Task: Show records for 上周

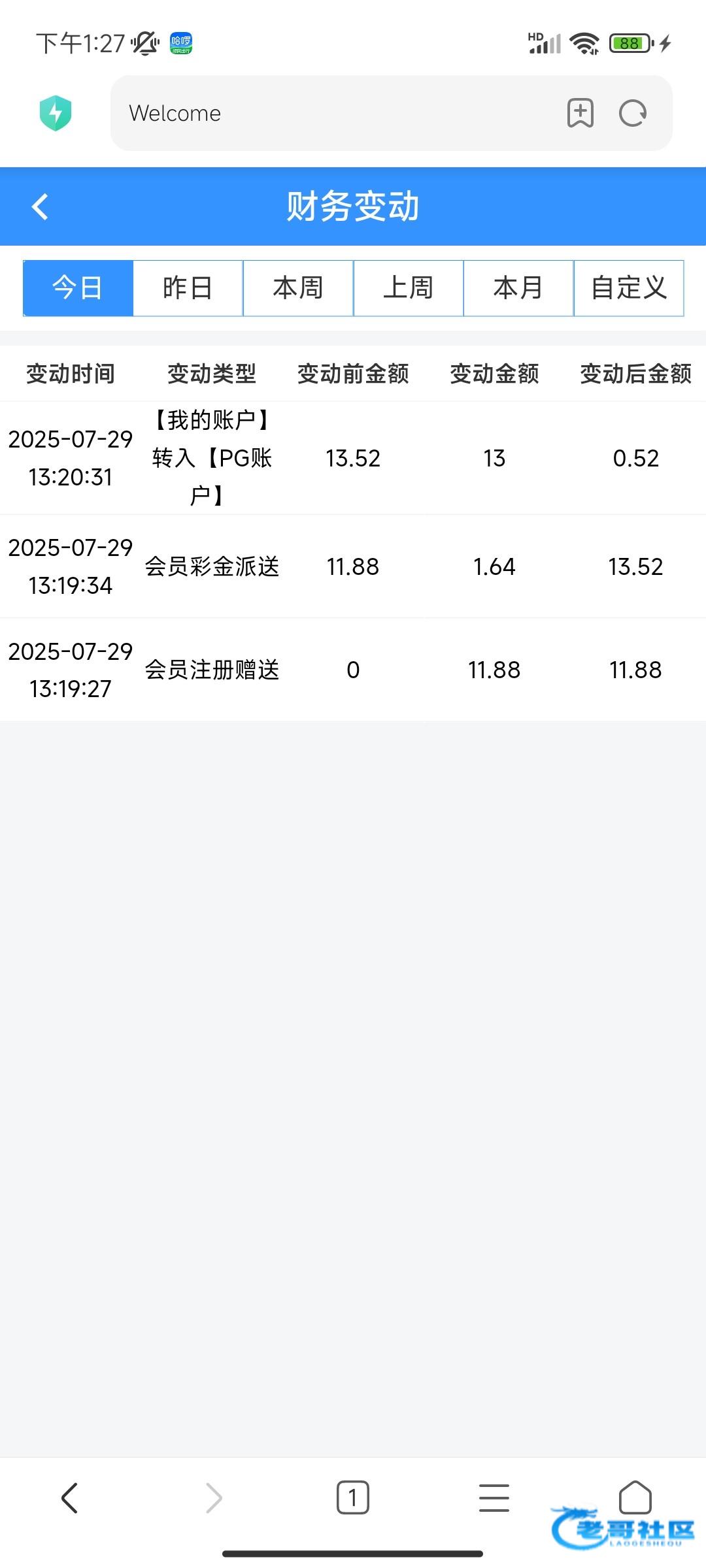Action: (x=409, y=288)
